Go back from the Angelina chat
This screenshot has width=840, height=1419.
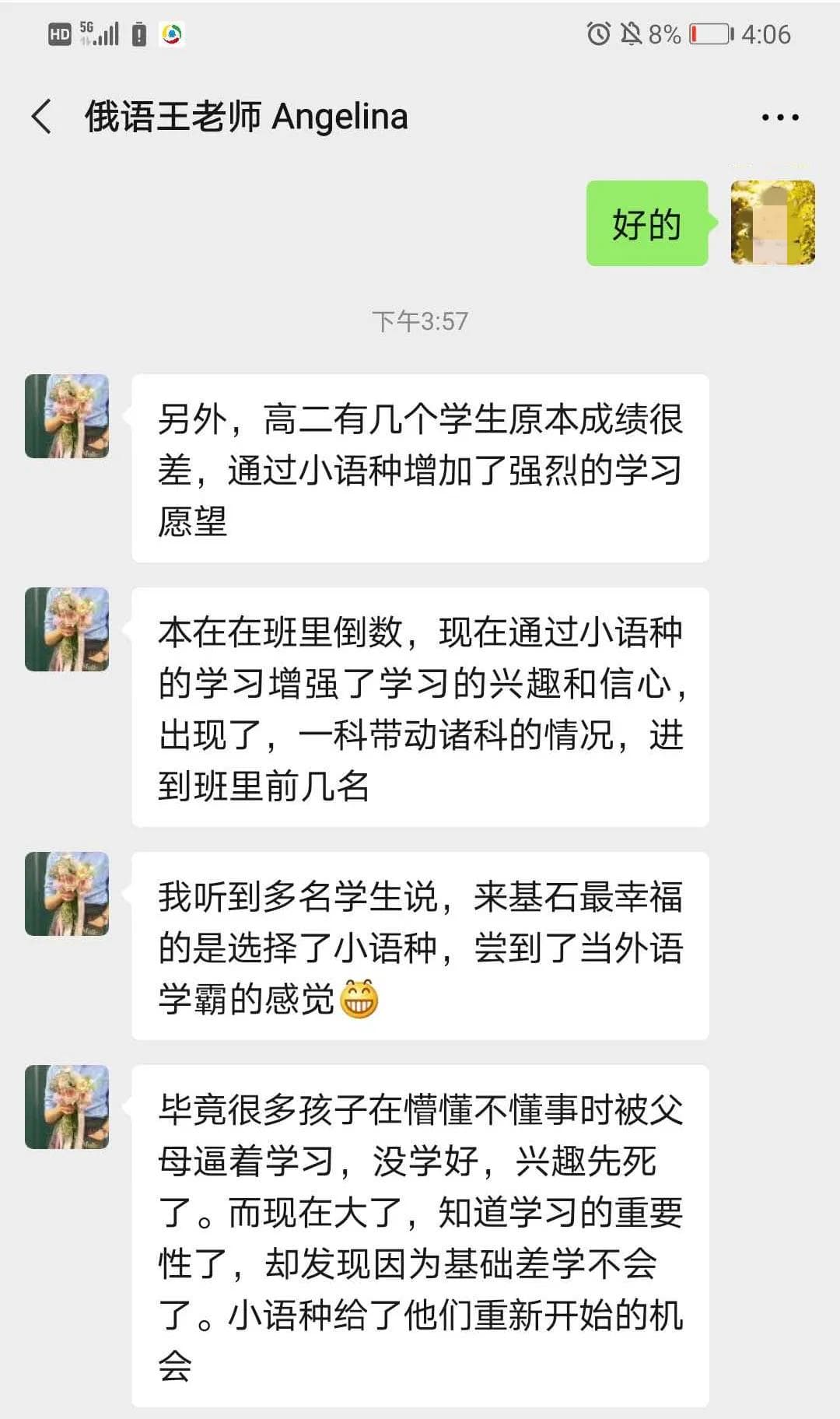(x=42, y=117)
